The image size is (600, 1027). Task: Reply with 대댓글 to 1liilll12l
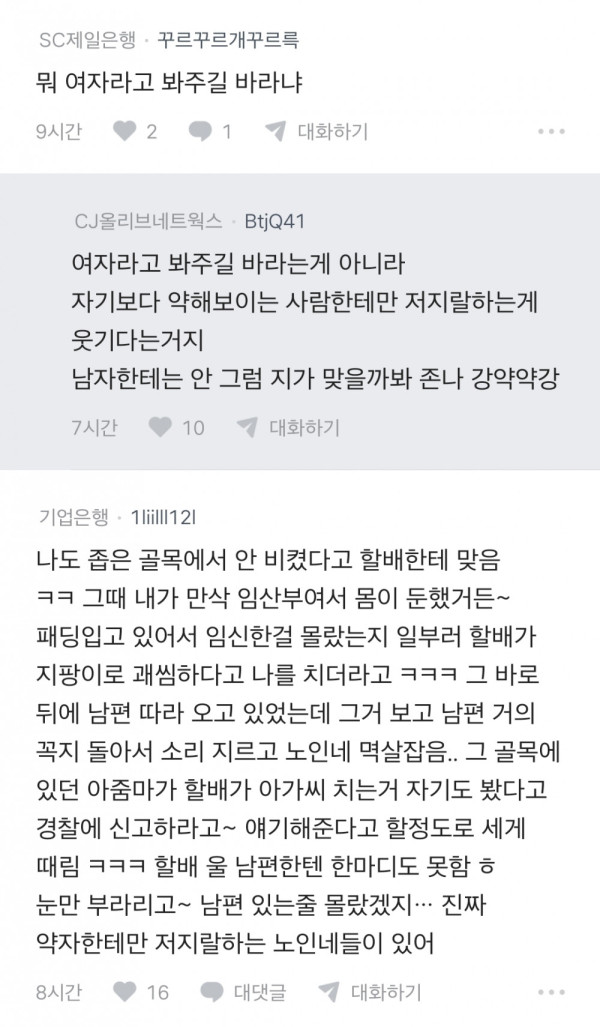tap(243, 992)
